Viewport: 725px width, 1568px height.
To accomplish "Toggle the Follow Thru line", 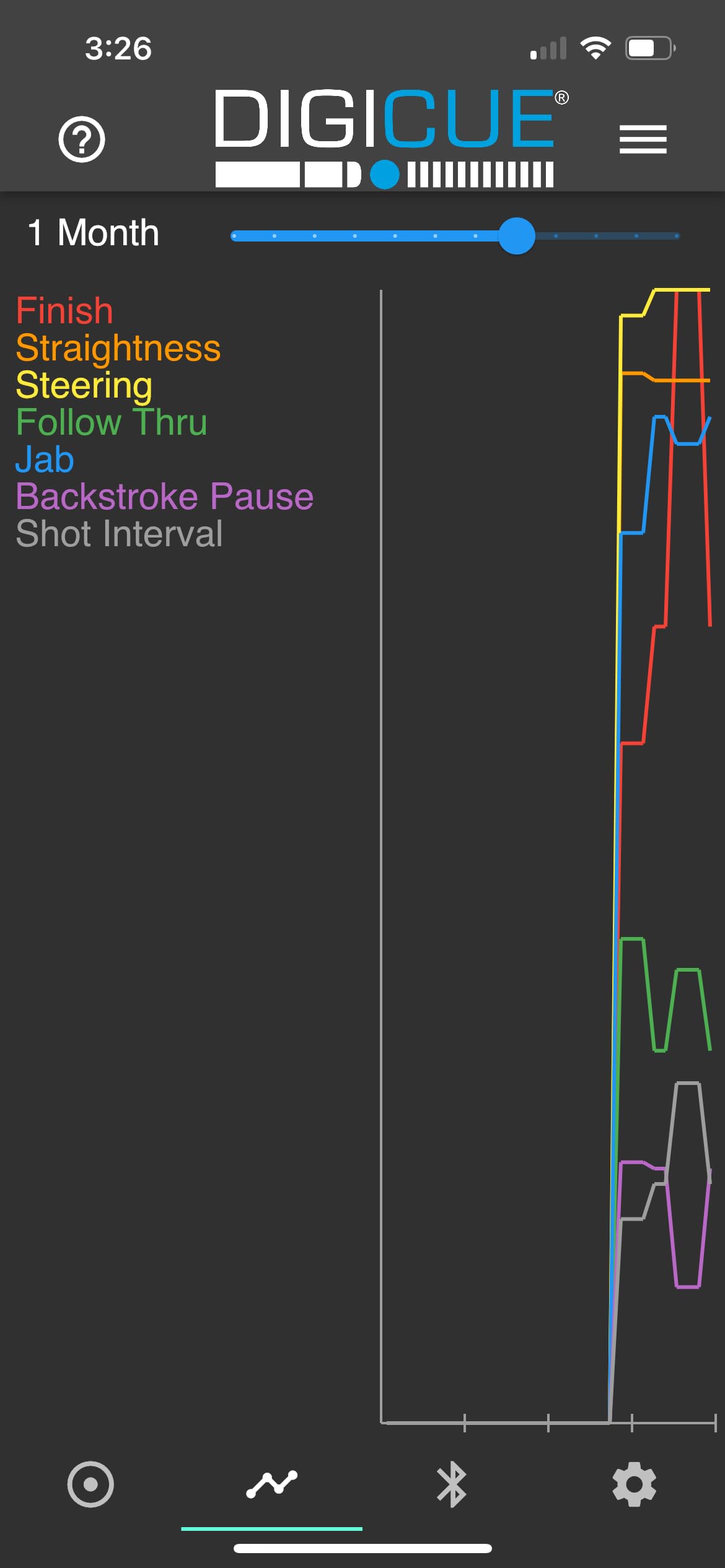I will tap(112, 422).
